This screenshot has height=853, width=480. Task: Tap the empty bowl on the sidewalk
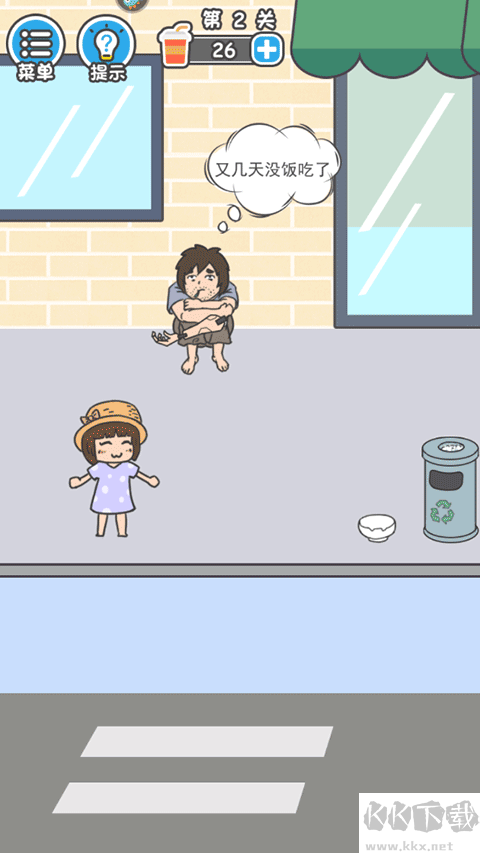point(377,527)
